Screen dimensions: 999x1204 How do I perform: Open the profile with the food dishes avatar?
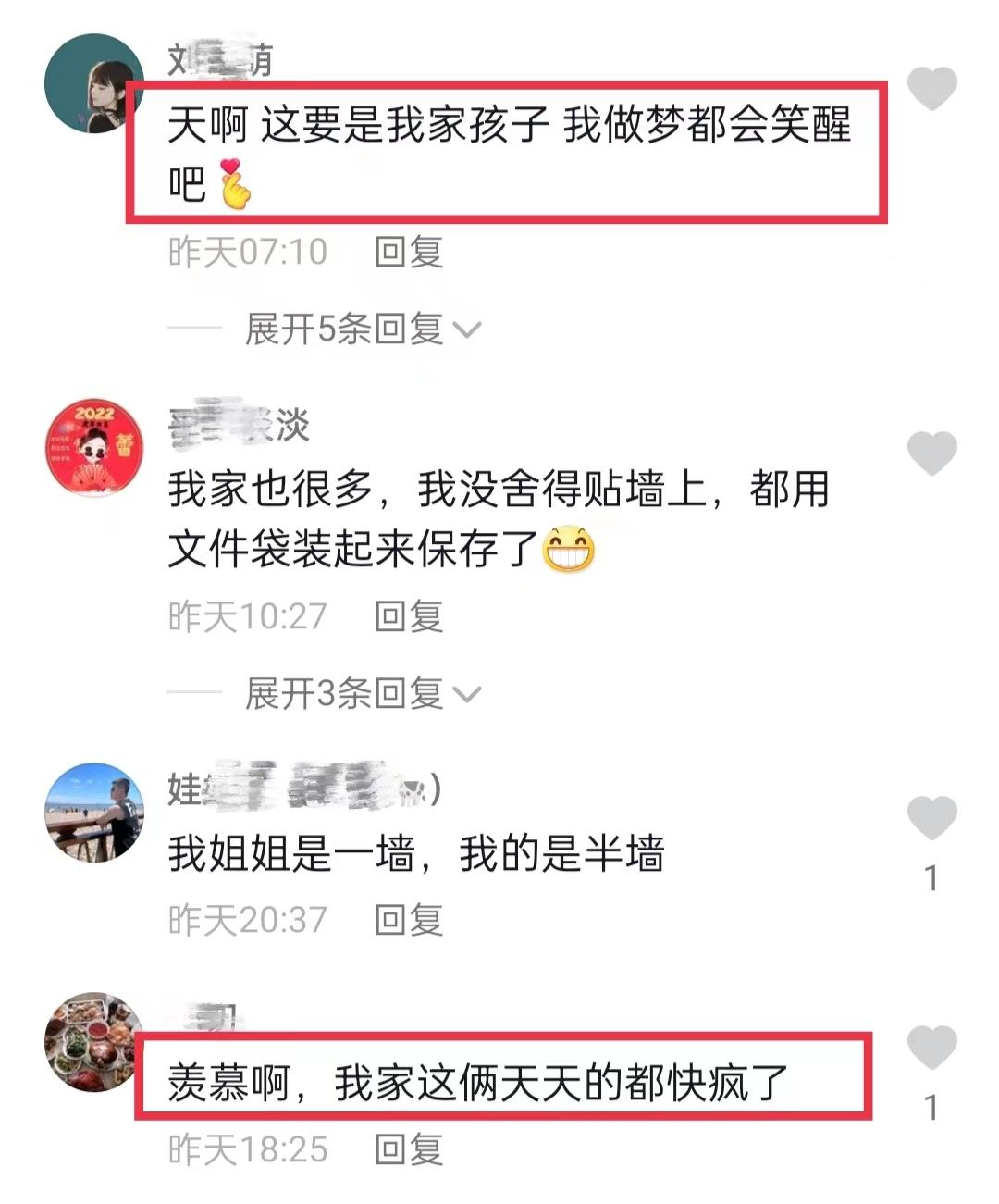tap(93, 1043)
